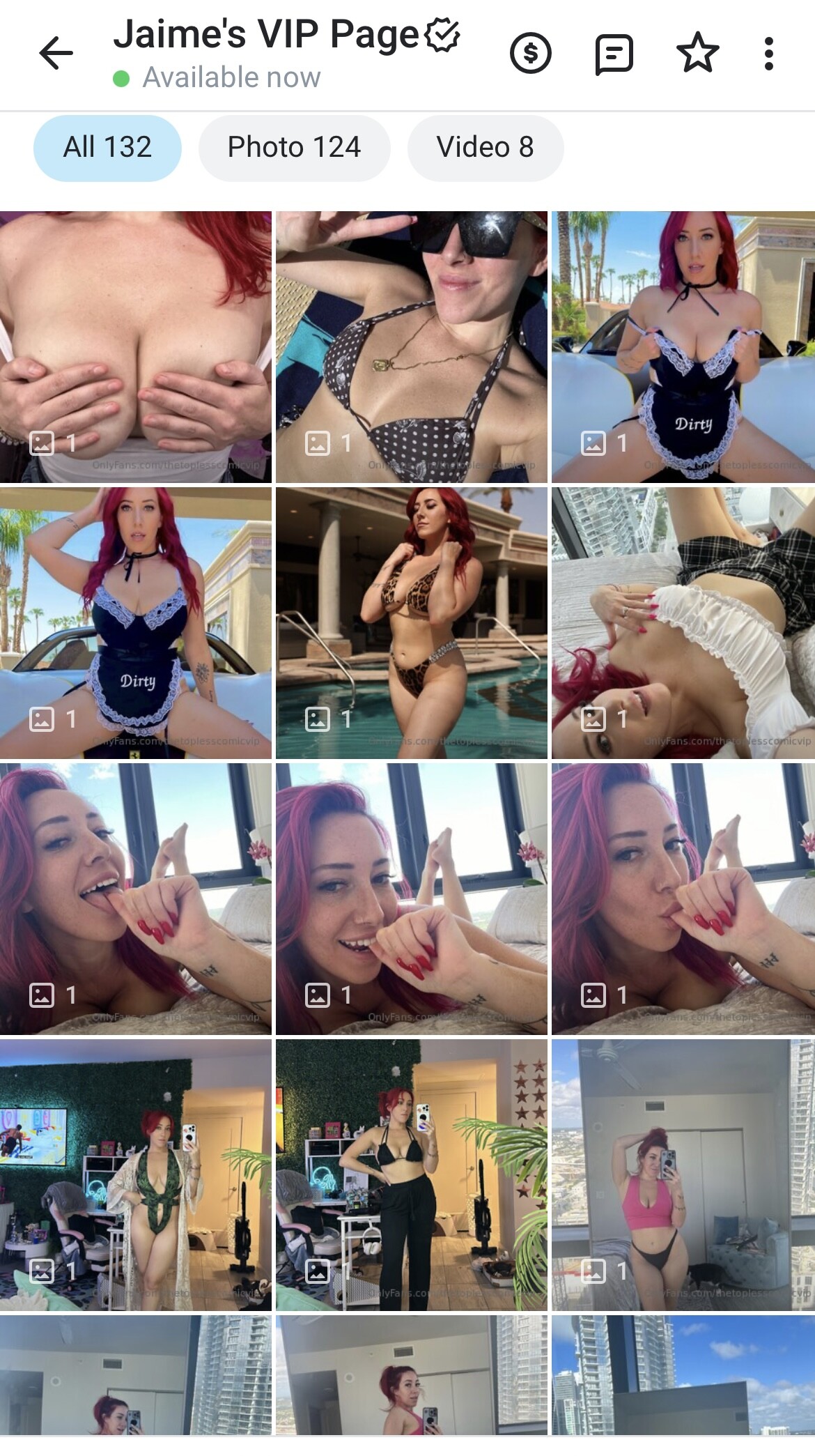Open the three-dot overflow menu
This screenshot has height=1456, width=815.
769,54
